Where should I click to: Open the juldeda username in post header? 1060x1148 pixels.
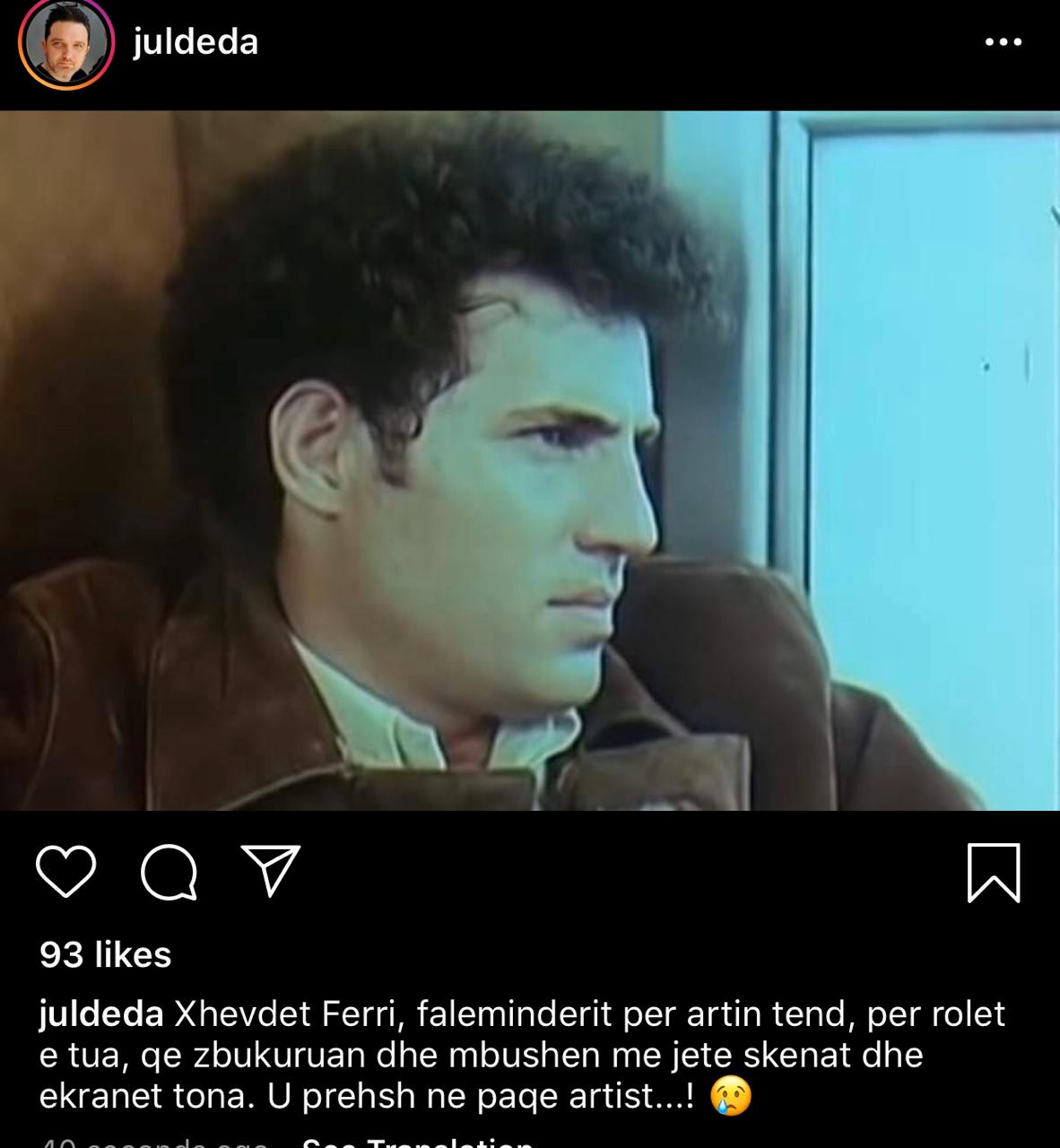[x=195, y=42]
